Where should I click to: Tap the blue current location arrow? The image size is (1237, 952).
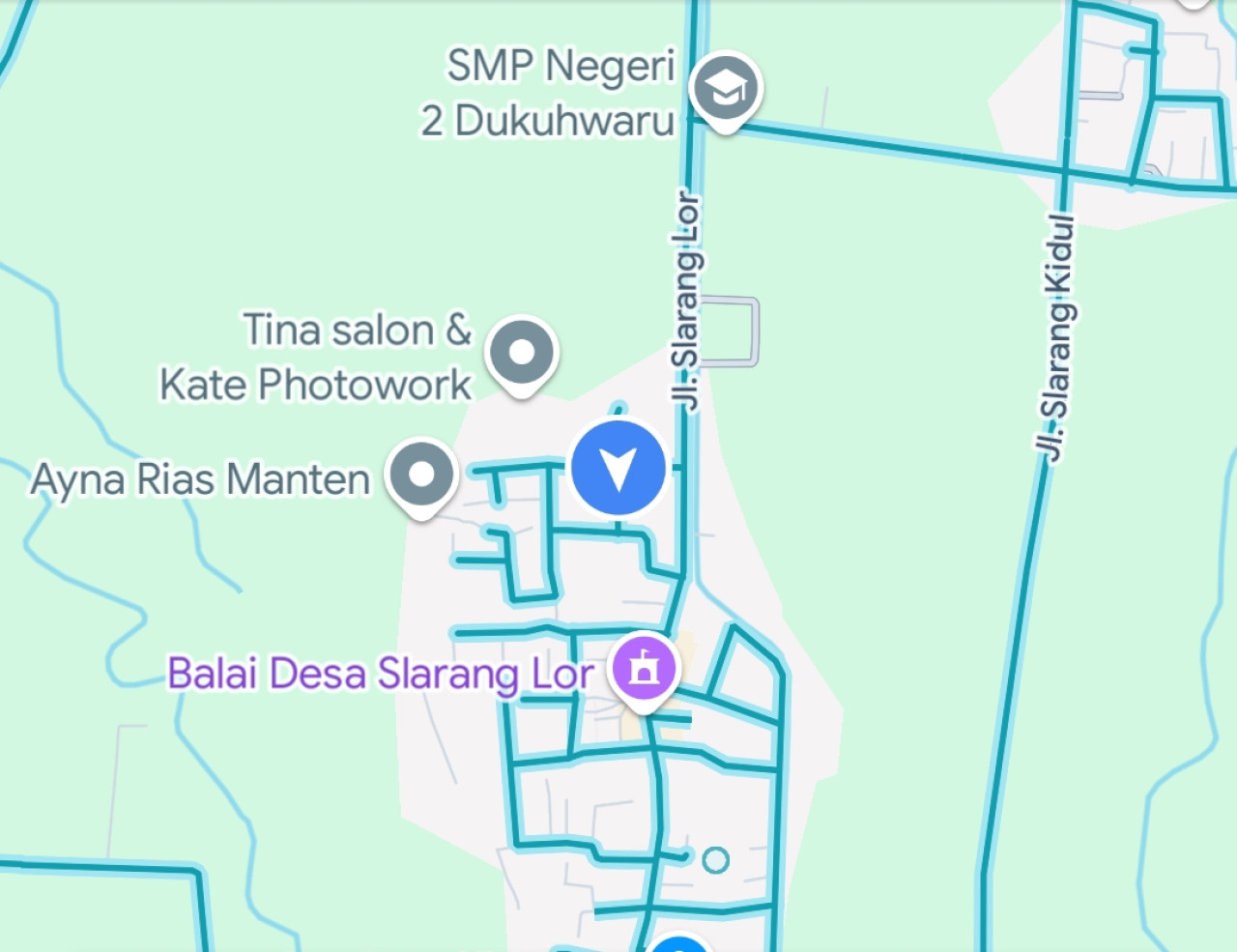pos(618,468)
